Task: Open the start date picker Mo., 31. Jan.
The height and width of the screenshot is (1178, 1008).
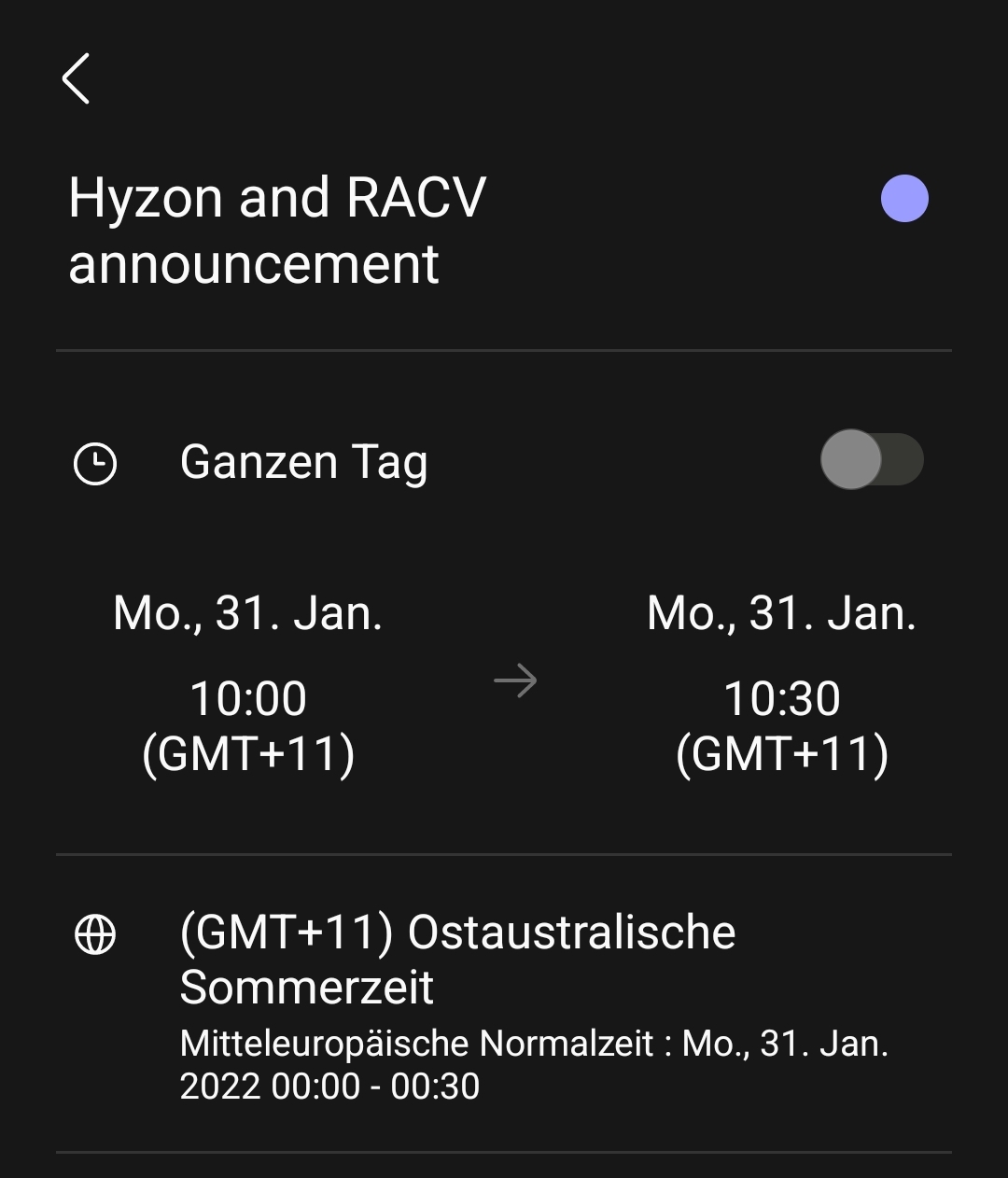Action: pyautogui.click(x=246, y=614)
